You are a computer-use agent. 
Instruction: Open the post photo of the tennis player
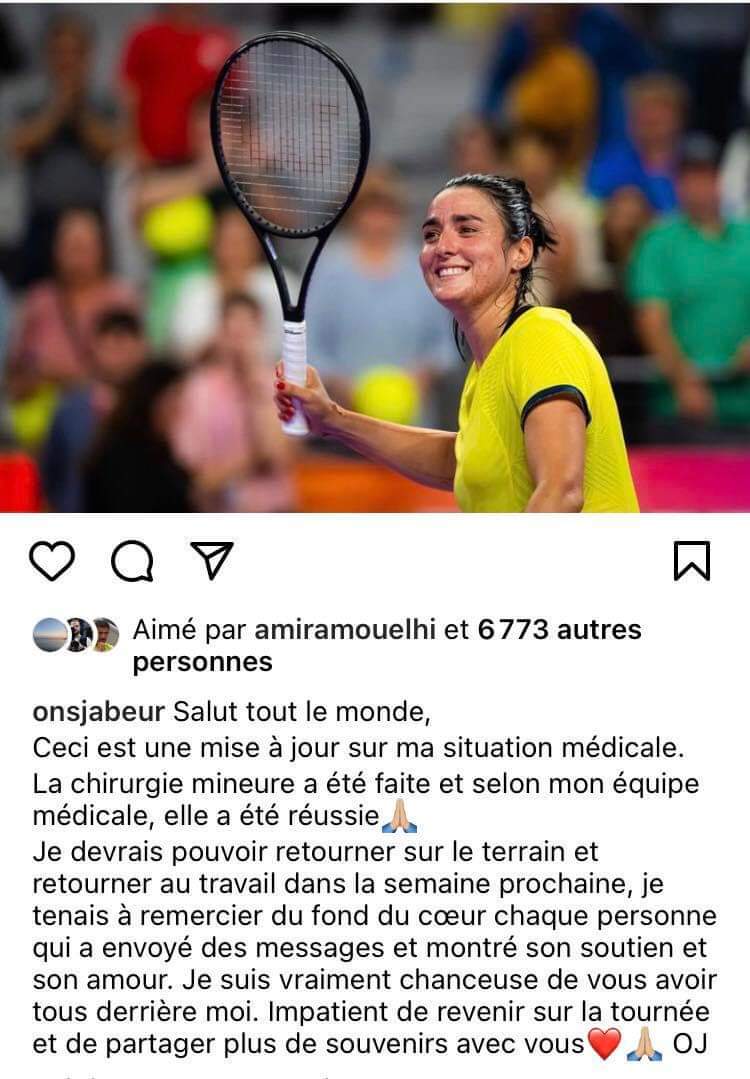click(375, 260)
